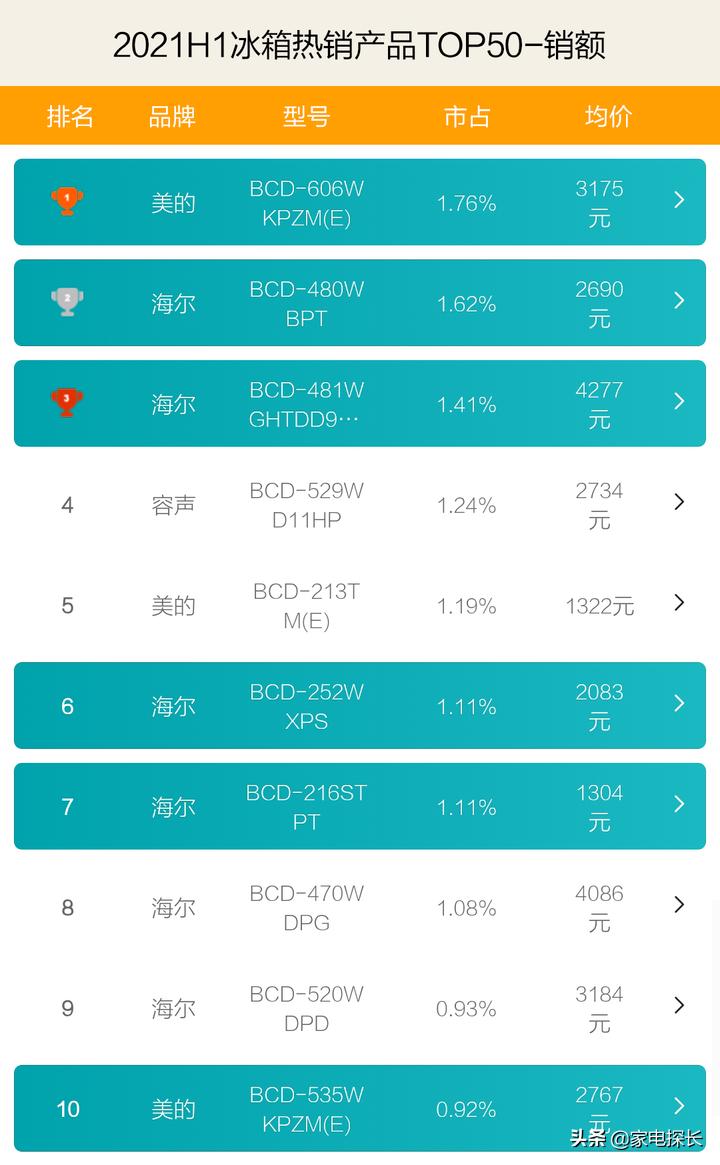Expand details for rank 7 BCD-216STPT row
Viewport: 720px width, 1165px height.
click(678, 806)
